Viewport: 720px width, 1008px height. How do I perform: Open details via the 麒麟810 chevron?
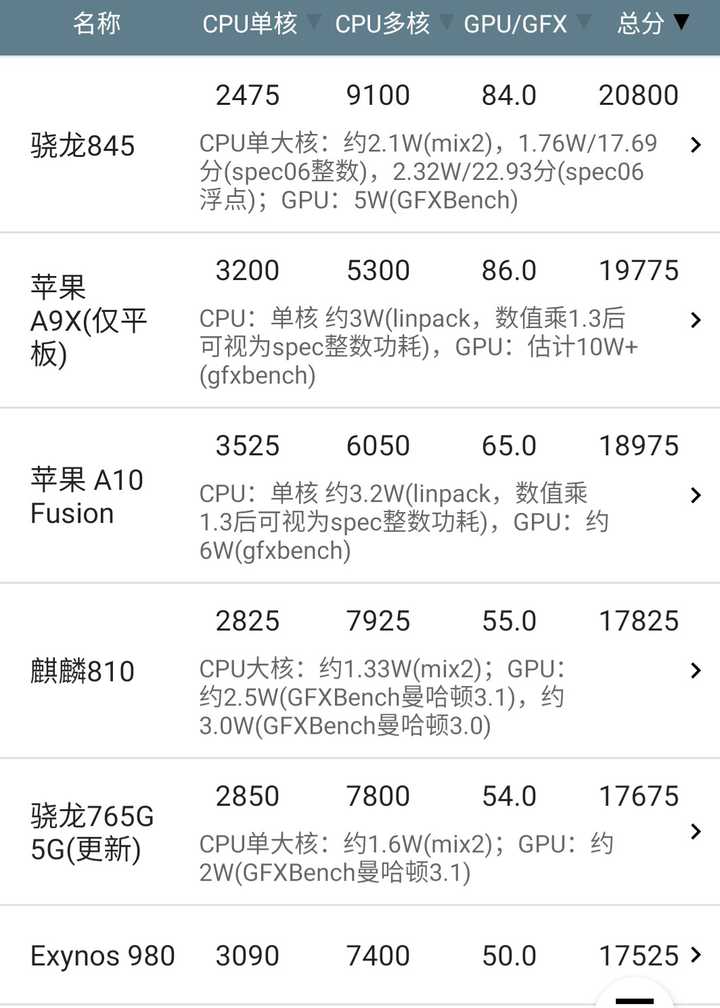[x=697, y=671]
